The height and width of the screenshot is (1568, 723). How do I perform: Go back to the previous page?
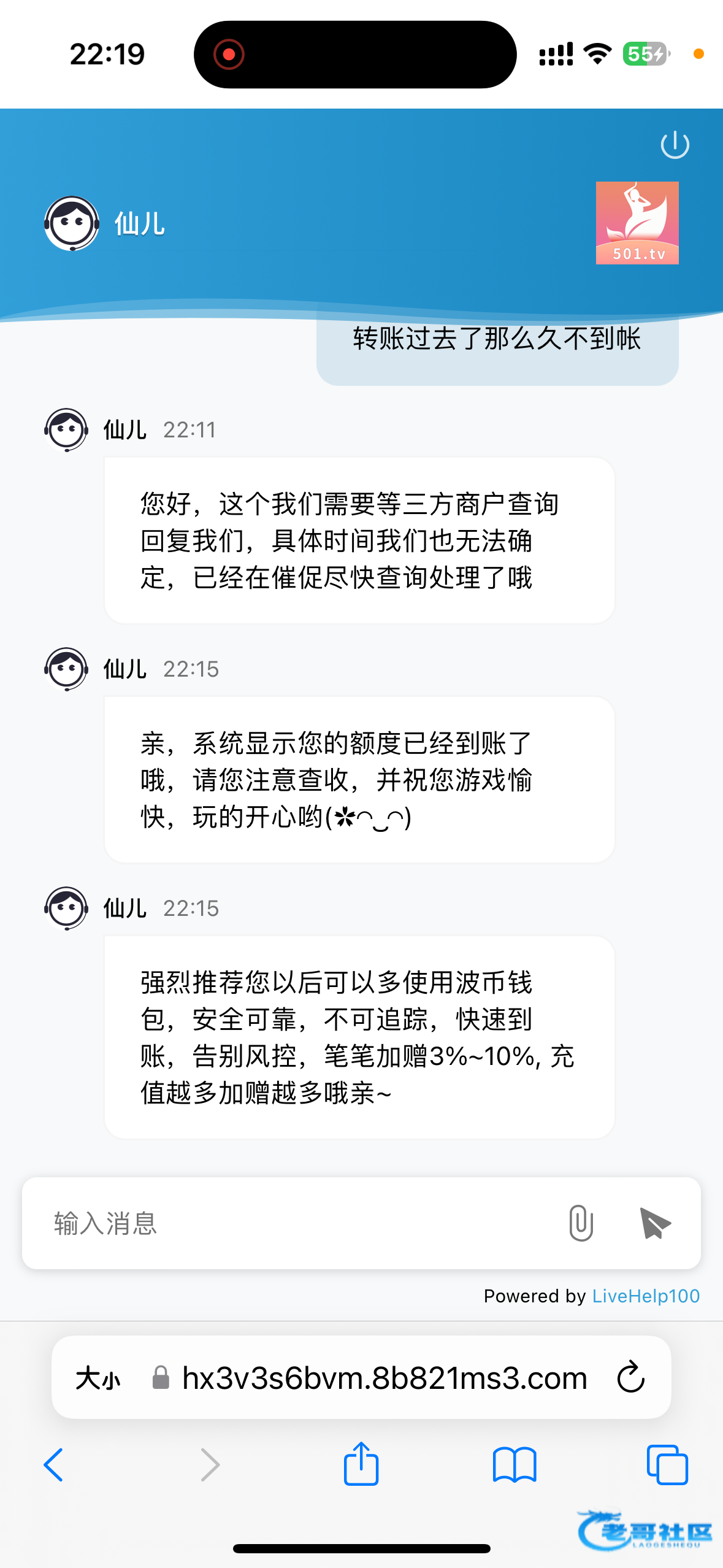click(x=54, y=1465)
